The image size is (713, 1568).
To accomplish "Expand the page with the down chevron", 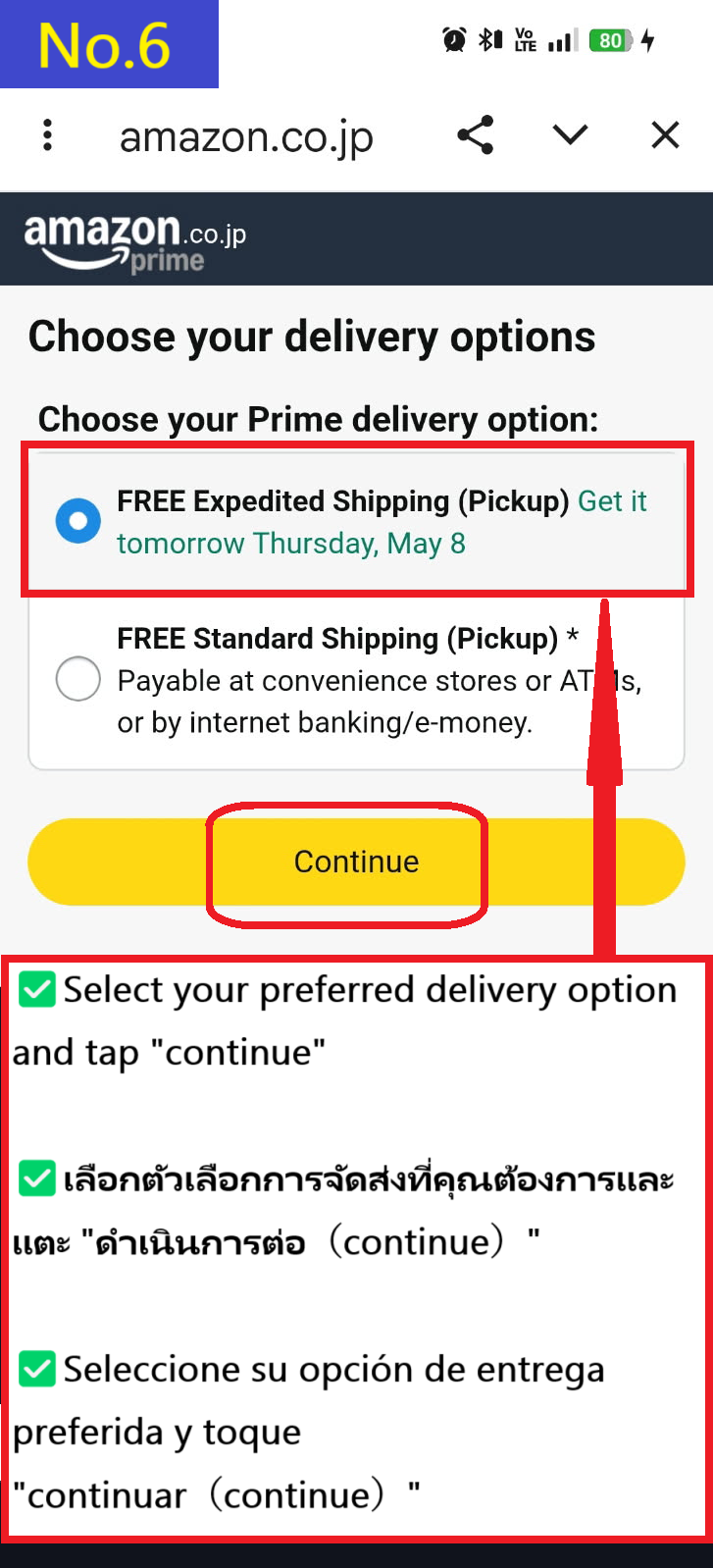I will [x=569, y=135].
